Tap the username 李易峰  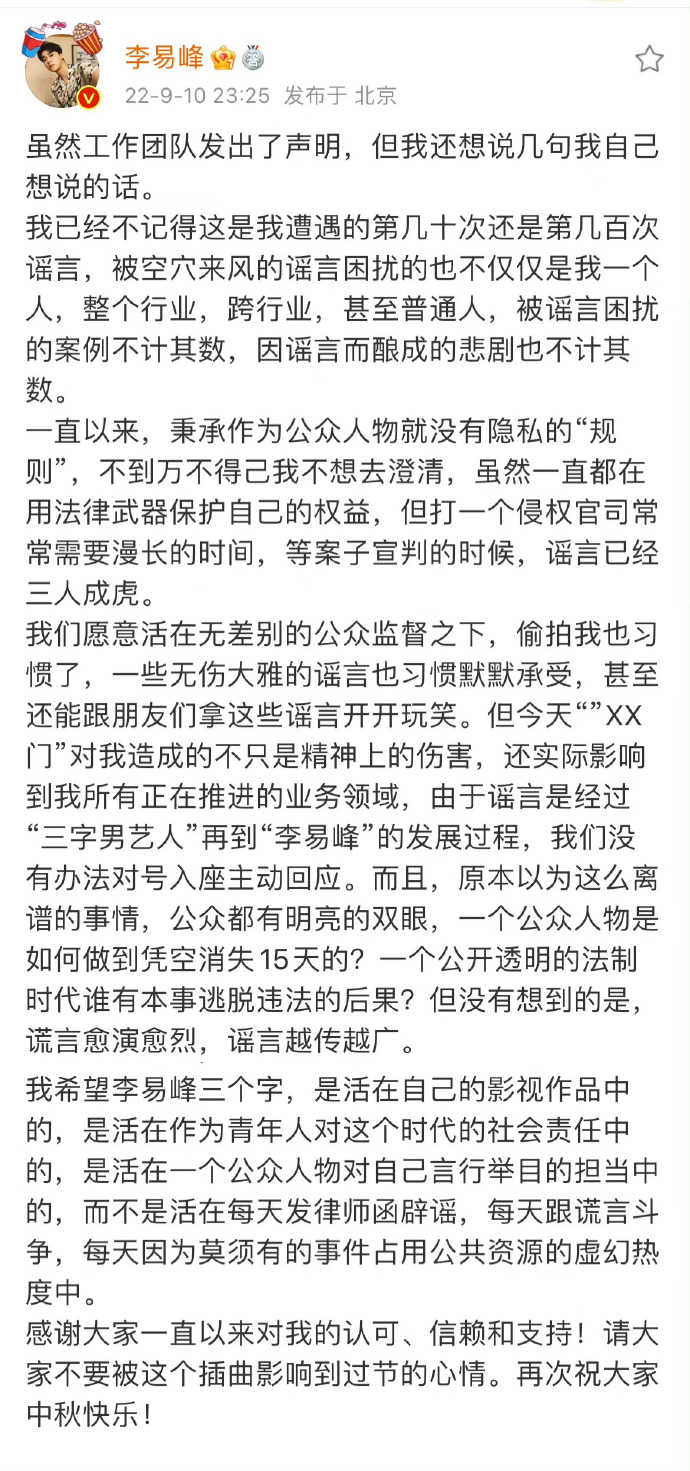coord(163,57)
